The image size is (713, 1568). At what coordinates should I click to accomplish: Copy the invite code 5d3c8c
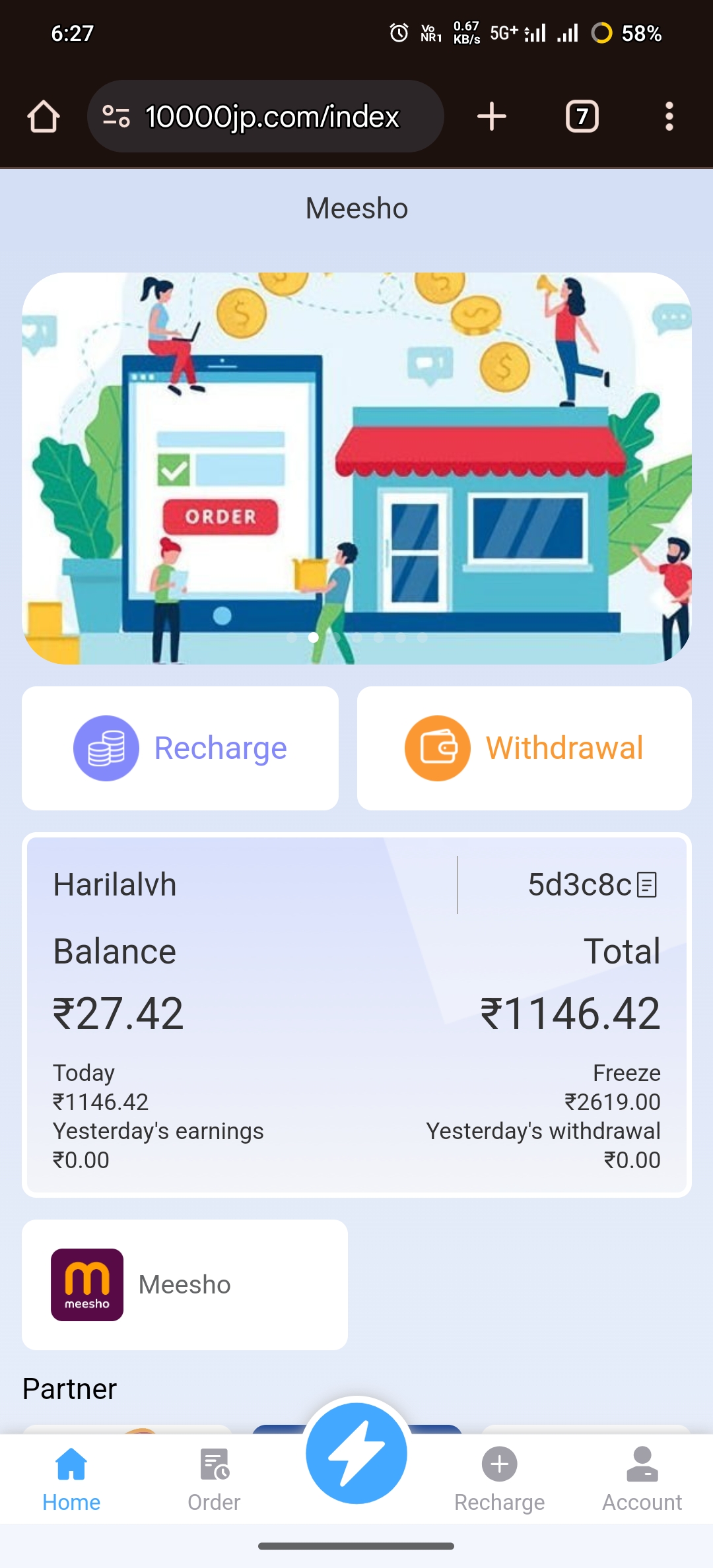coord(647,885)
